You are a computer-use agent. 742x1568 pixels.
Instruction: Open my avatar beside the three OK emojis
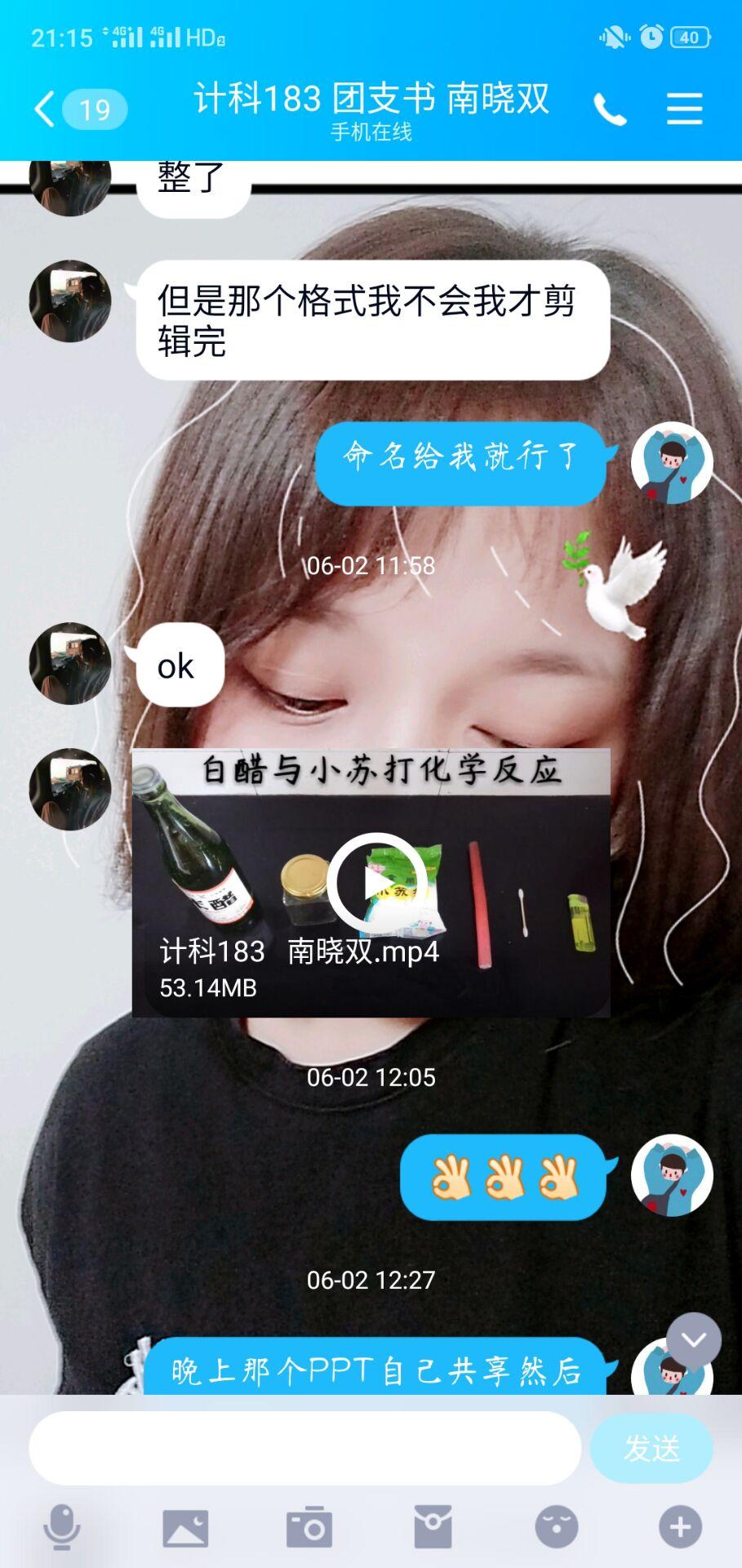tap(672, 1175)
